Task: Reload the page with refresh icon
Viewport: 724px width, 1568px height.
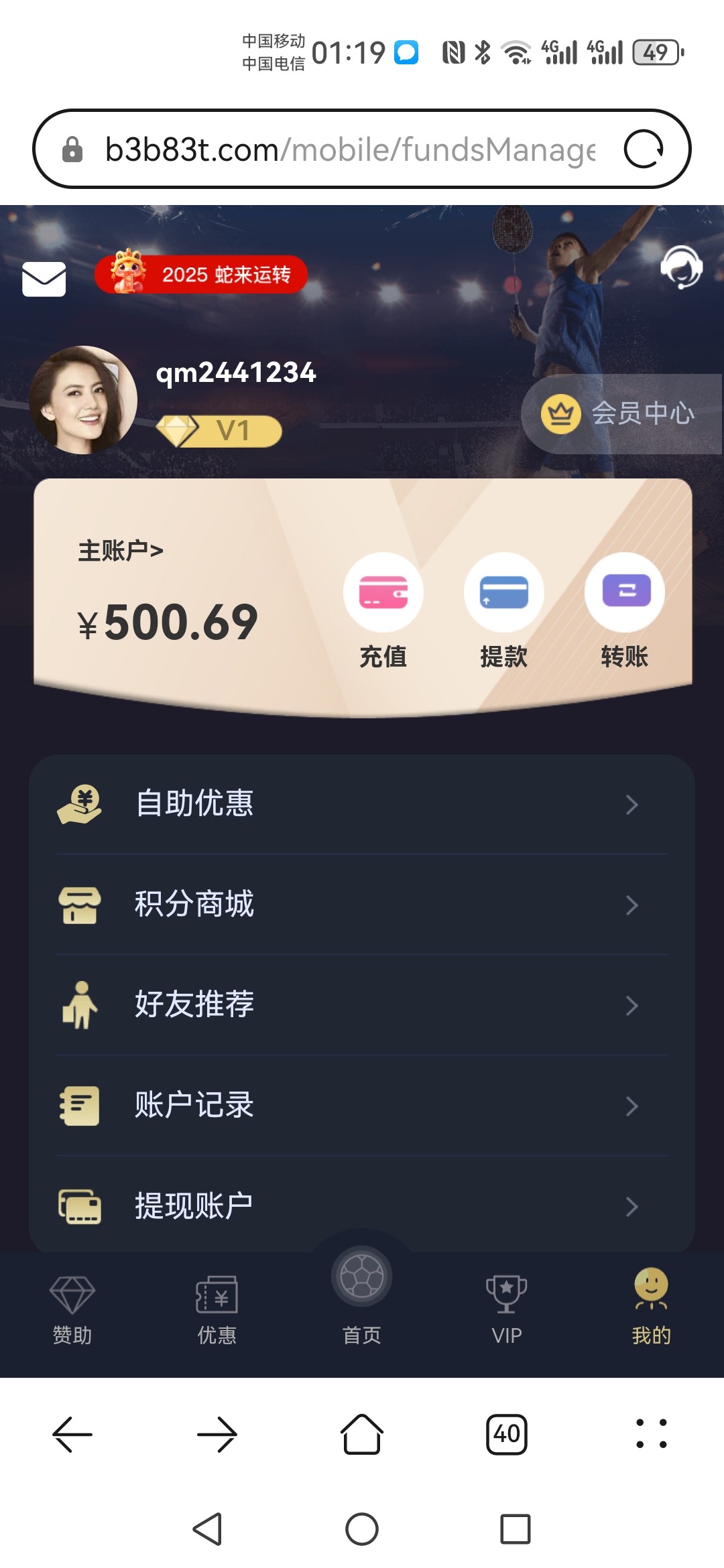Action: tap(644, 149)
